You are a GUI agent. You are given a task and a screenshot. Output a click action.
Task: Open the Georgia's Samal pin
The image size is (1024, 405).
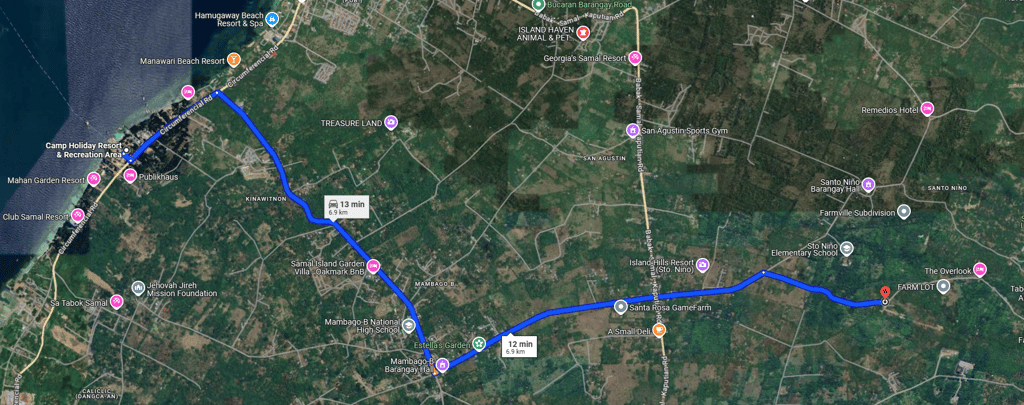632,57
